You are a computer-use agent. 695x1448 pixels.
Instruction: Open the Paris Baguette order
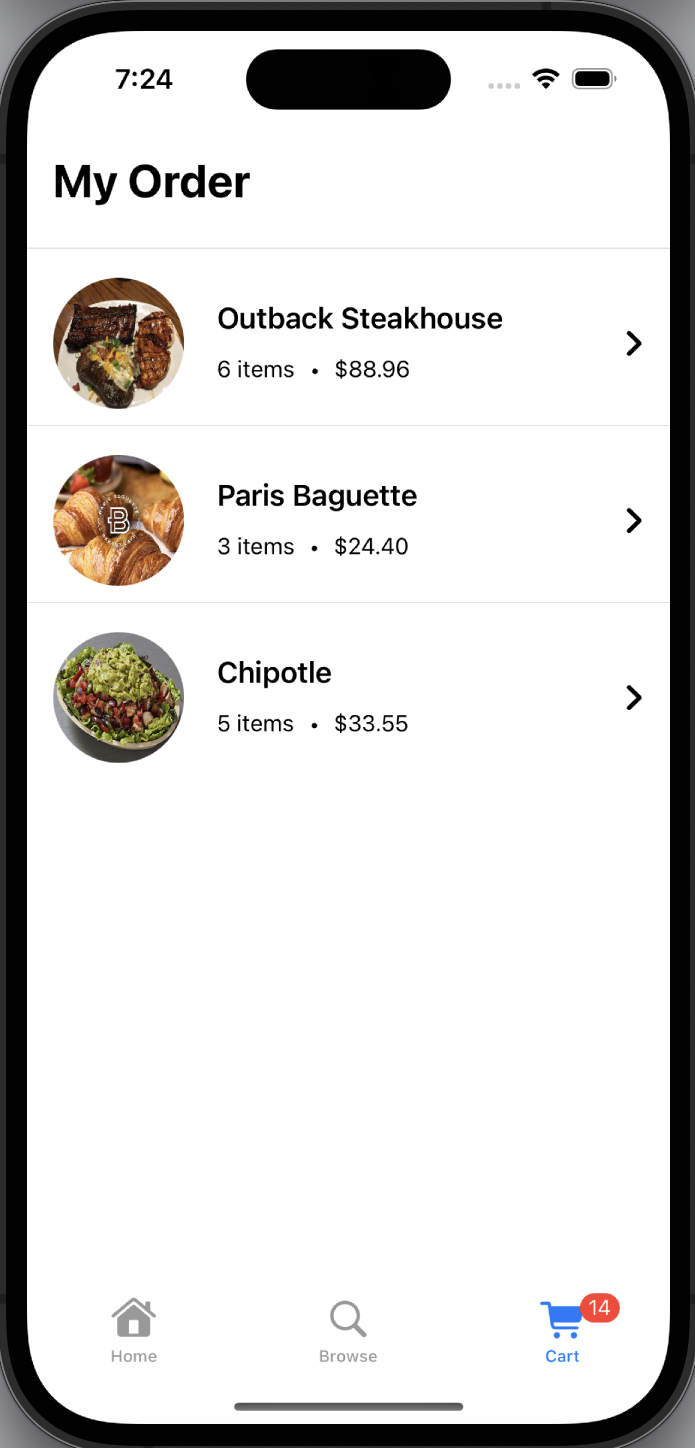click(x=348, y=515)
